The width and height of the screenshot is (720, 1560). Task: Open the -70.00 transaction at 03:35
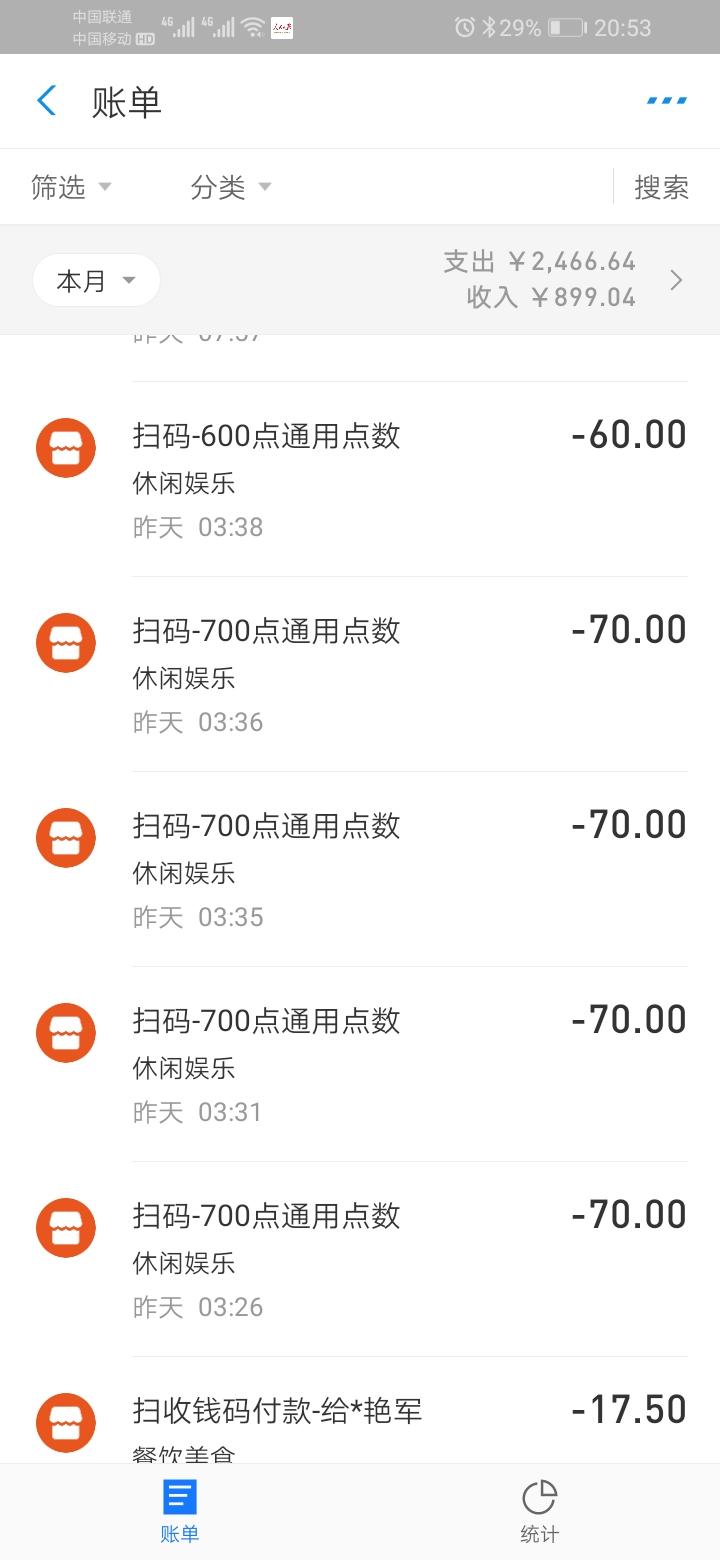(x=360, y=870)
